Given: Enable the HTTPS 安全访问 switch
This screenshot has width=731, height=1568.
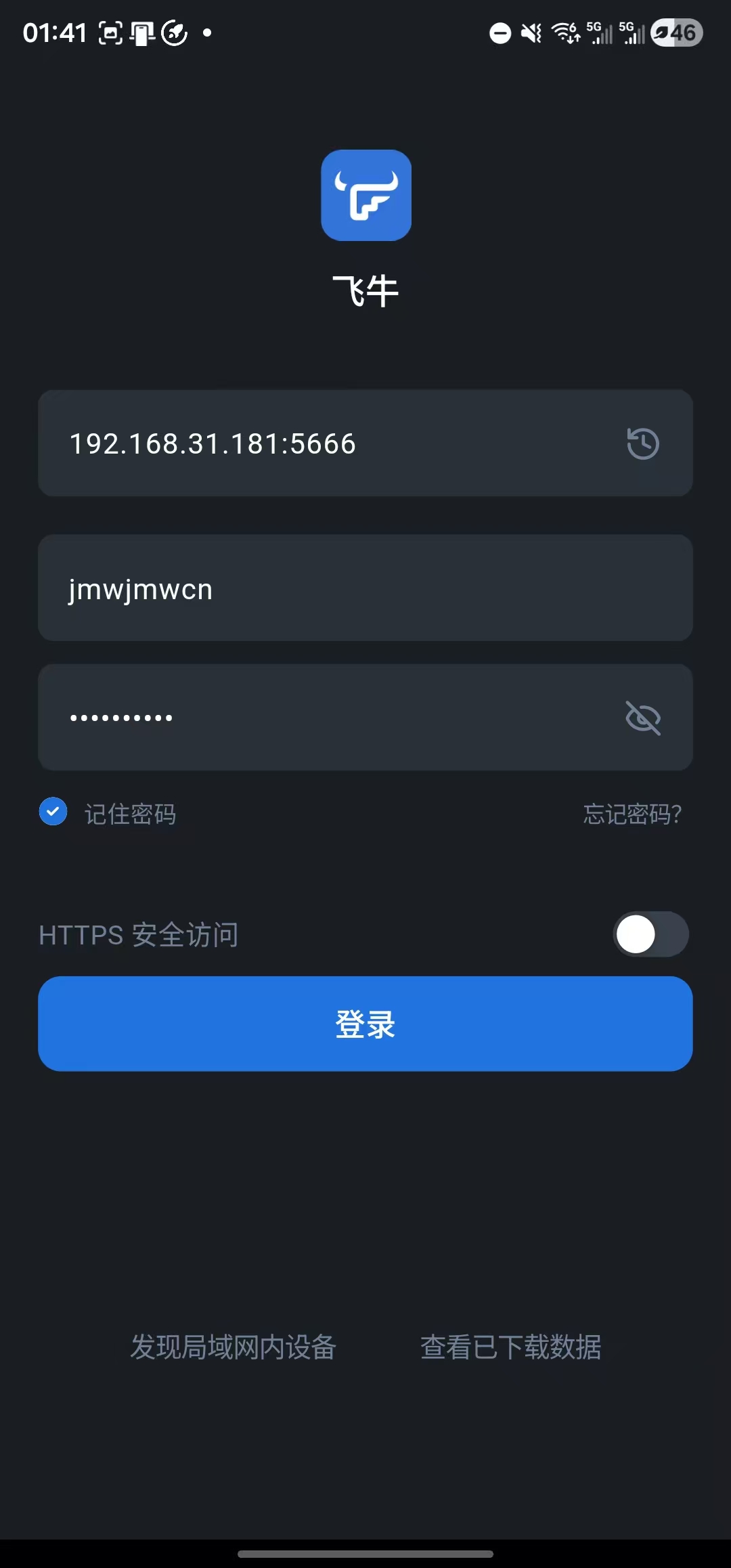Looking at the screenshot, I should point(650,934).
